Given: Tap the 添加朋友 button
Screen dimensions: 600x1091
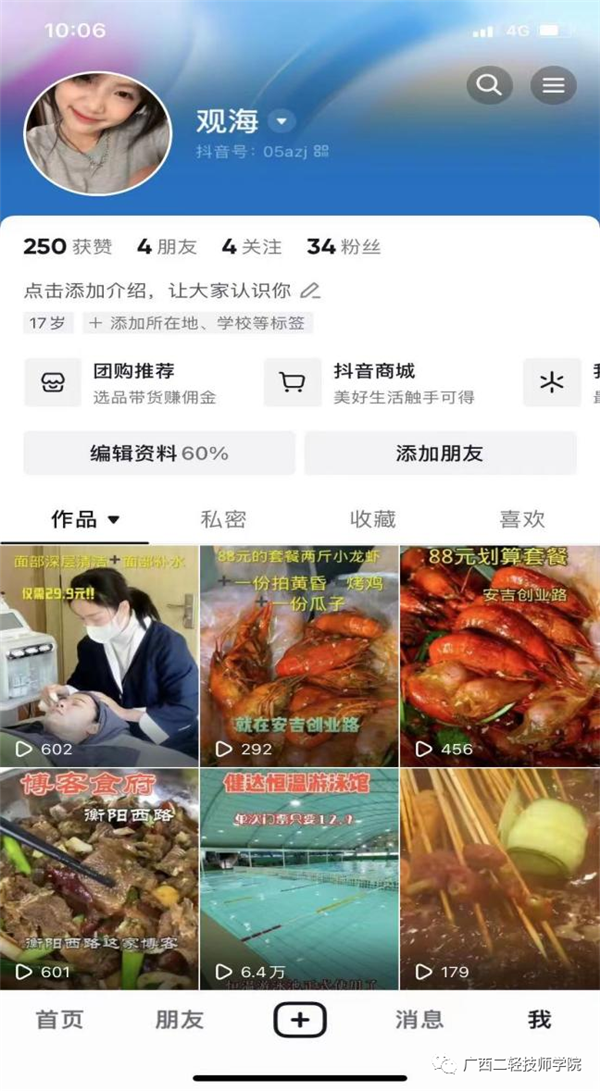Looking at the screenshot, I should pyautogui.click(x=440, y=453).
